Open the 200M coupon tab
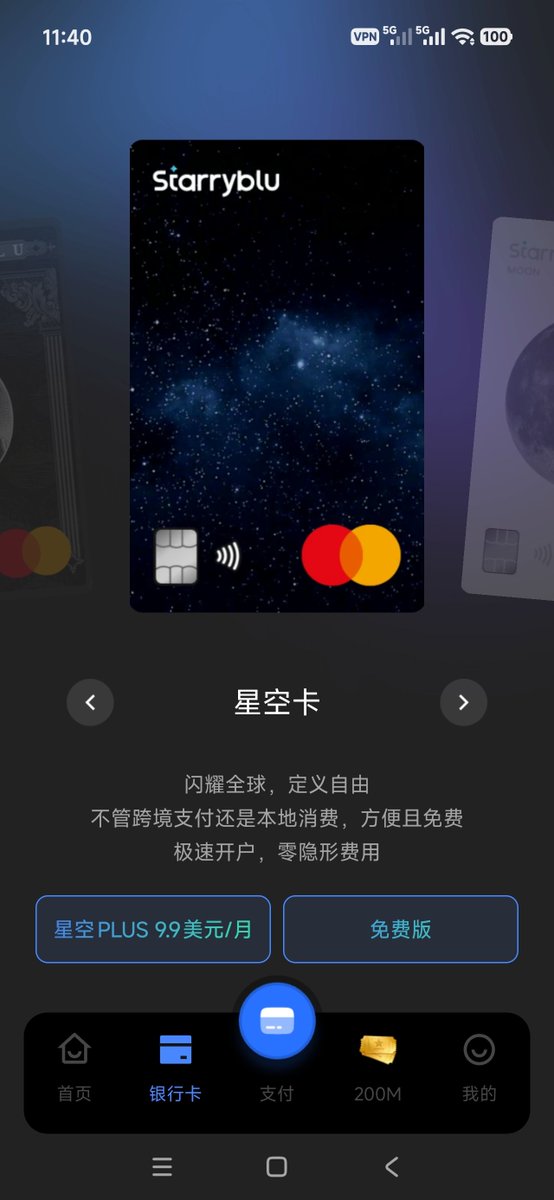The width and height of the screenshot is (554, 1200). (378, 1067)
